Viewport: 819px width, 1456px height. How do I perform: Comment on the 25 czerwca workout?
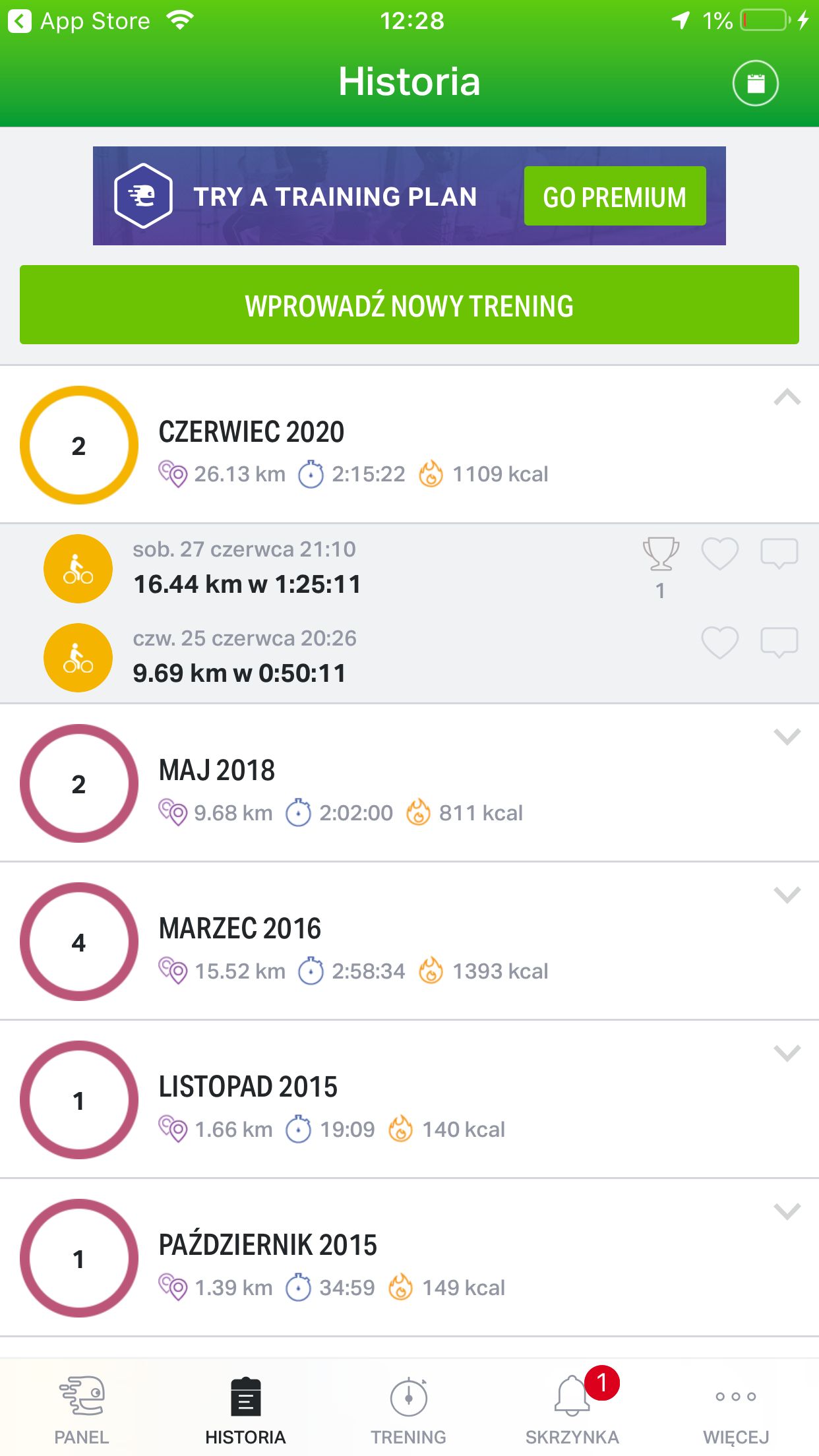[x=779, y=642]
